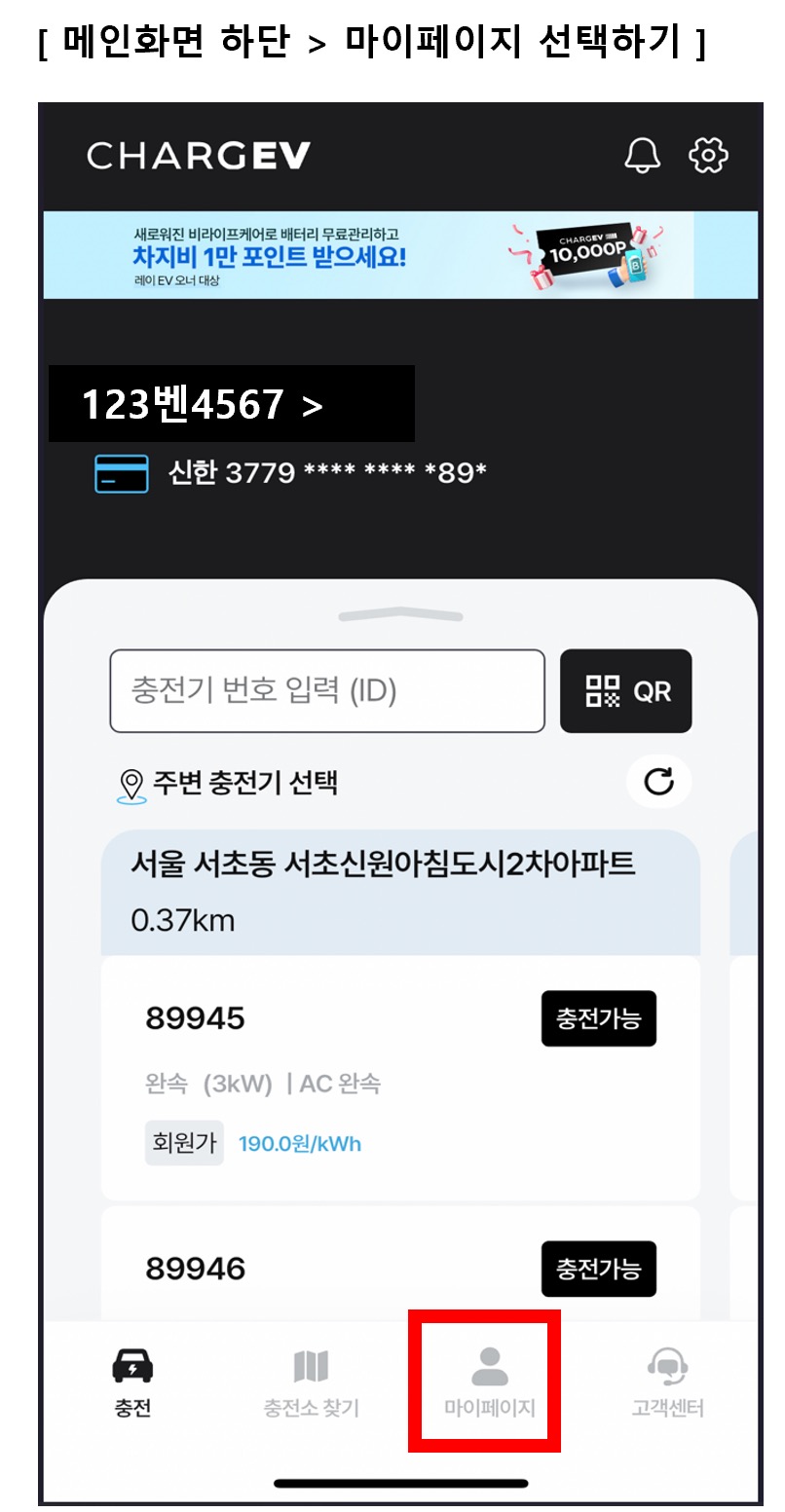The image size is (785, 1512).
Task: Select the 신한 3779 payment card
Action: pos(292,473)
